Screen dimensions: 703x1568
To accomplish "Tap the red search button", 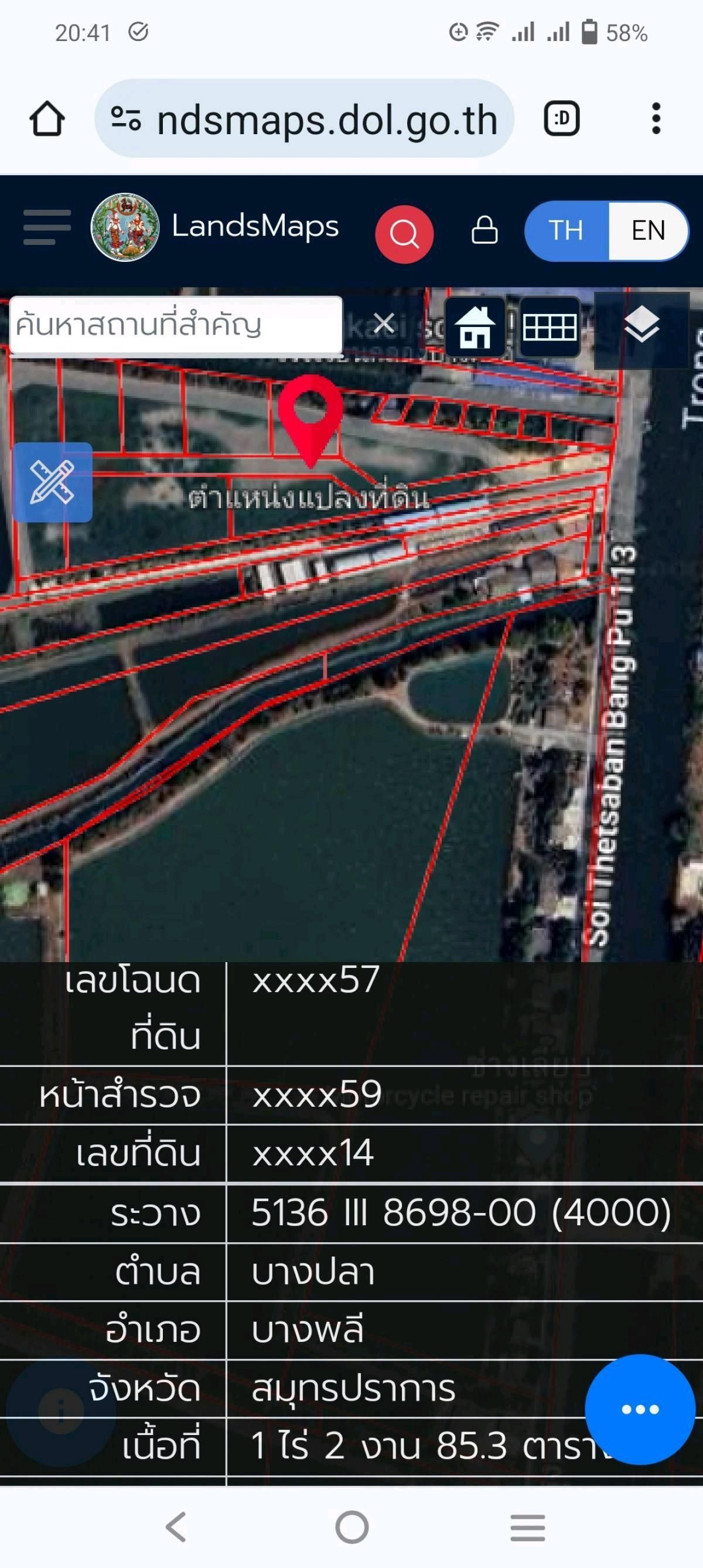I will [x=404, y=234].
